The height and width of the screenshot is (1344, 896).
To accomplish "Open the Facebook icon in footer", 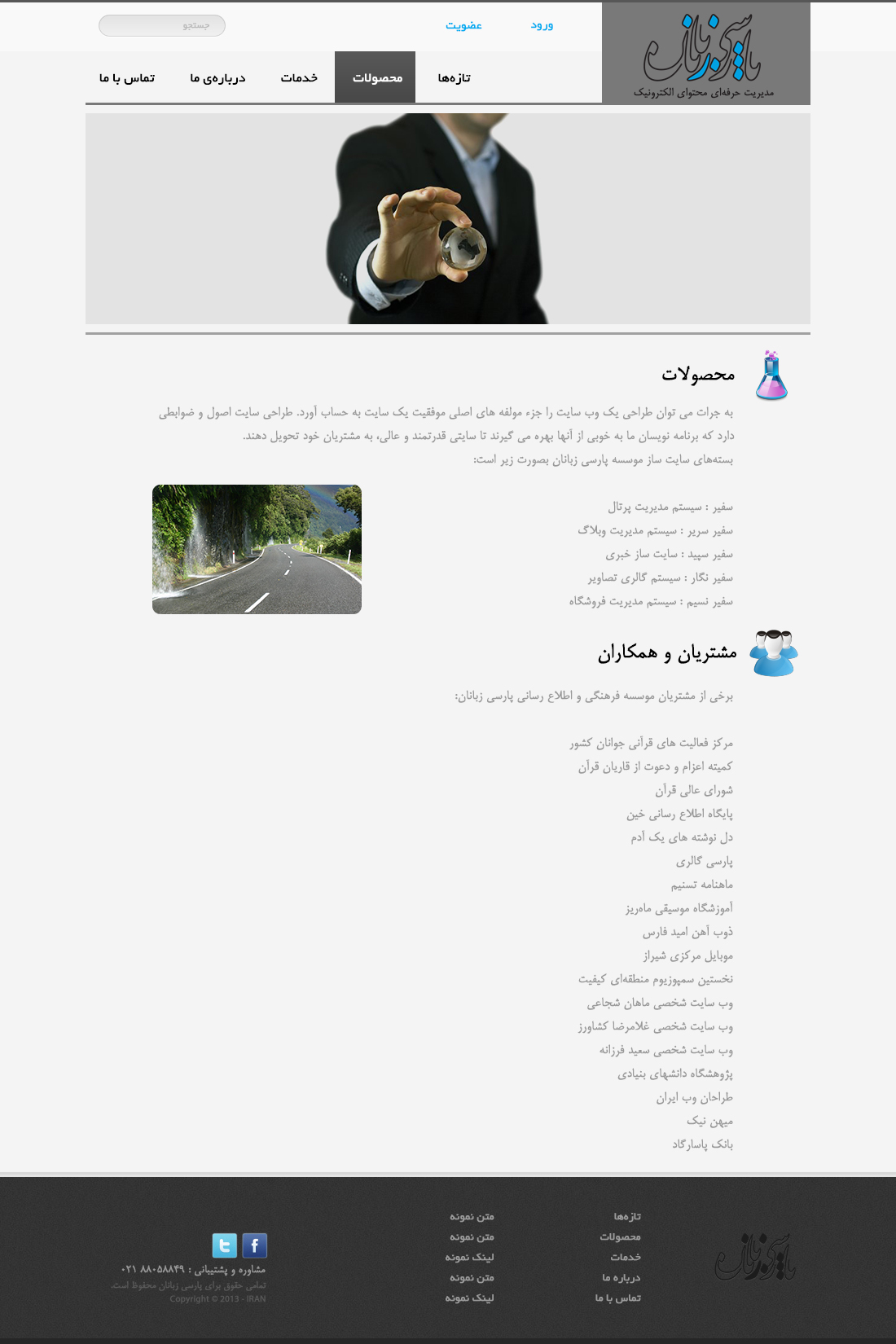I will 254,1245.
